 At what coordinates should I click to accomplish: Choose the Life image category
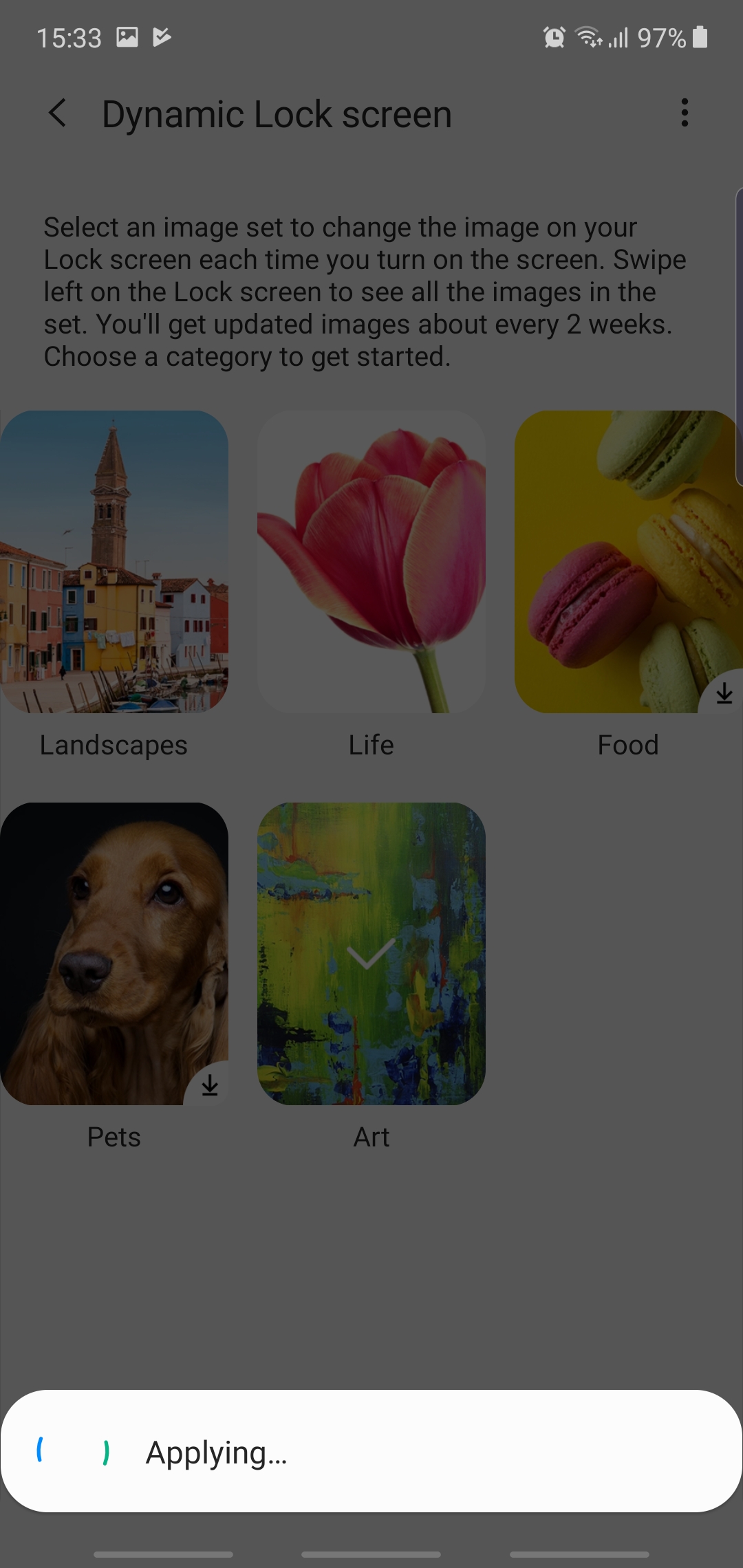(371, 562)
